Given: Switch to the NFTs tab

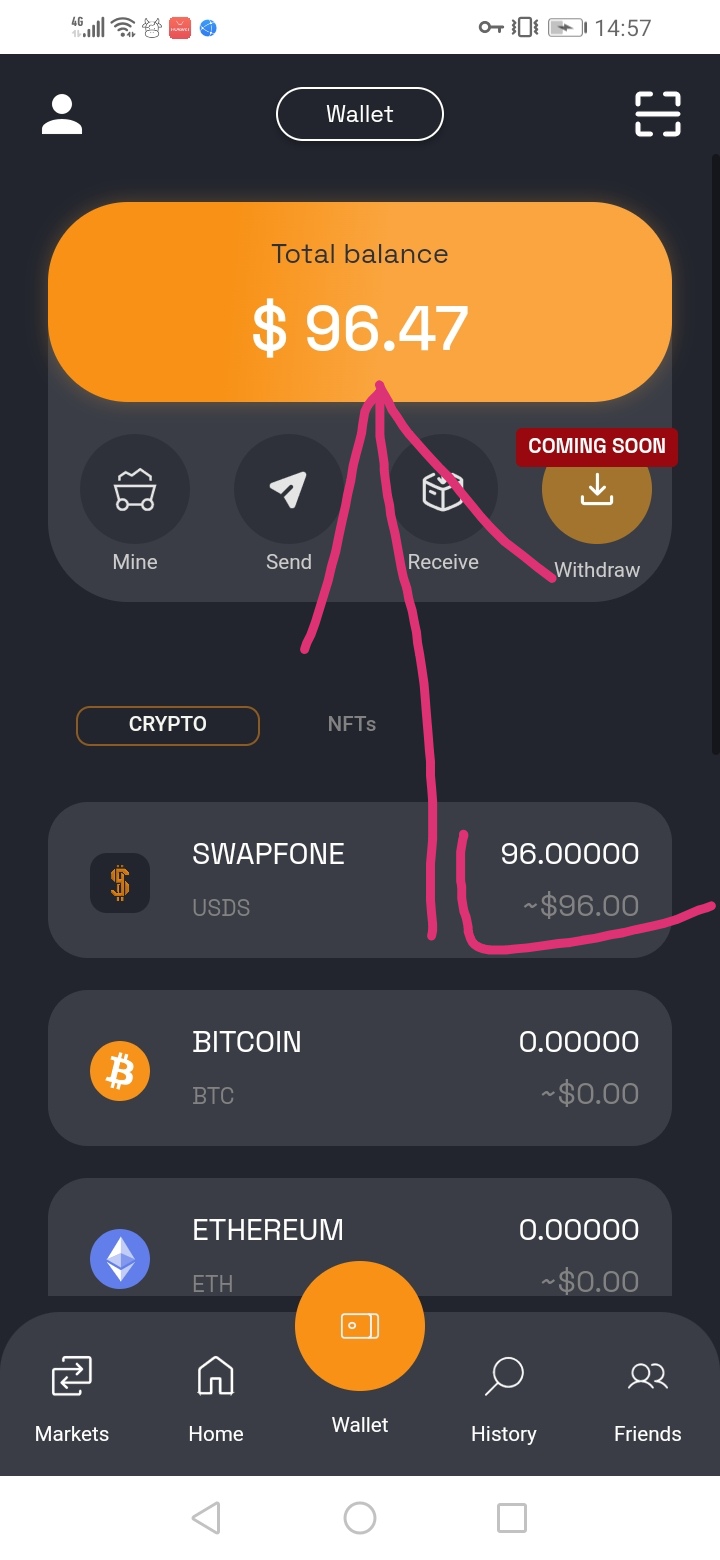Looking at the screenshot, I should [x=352, y=724].
